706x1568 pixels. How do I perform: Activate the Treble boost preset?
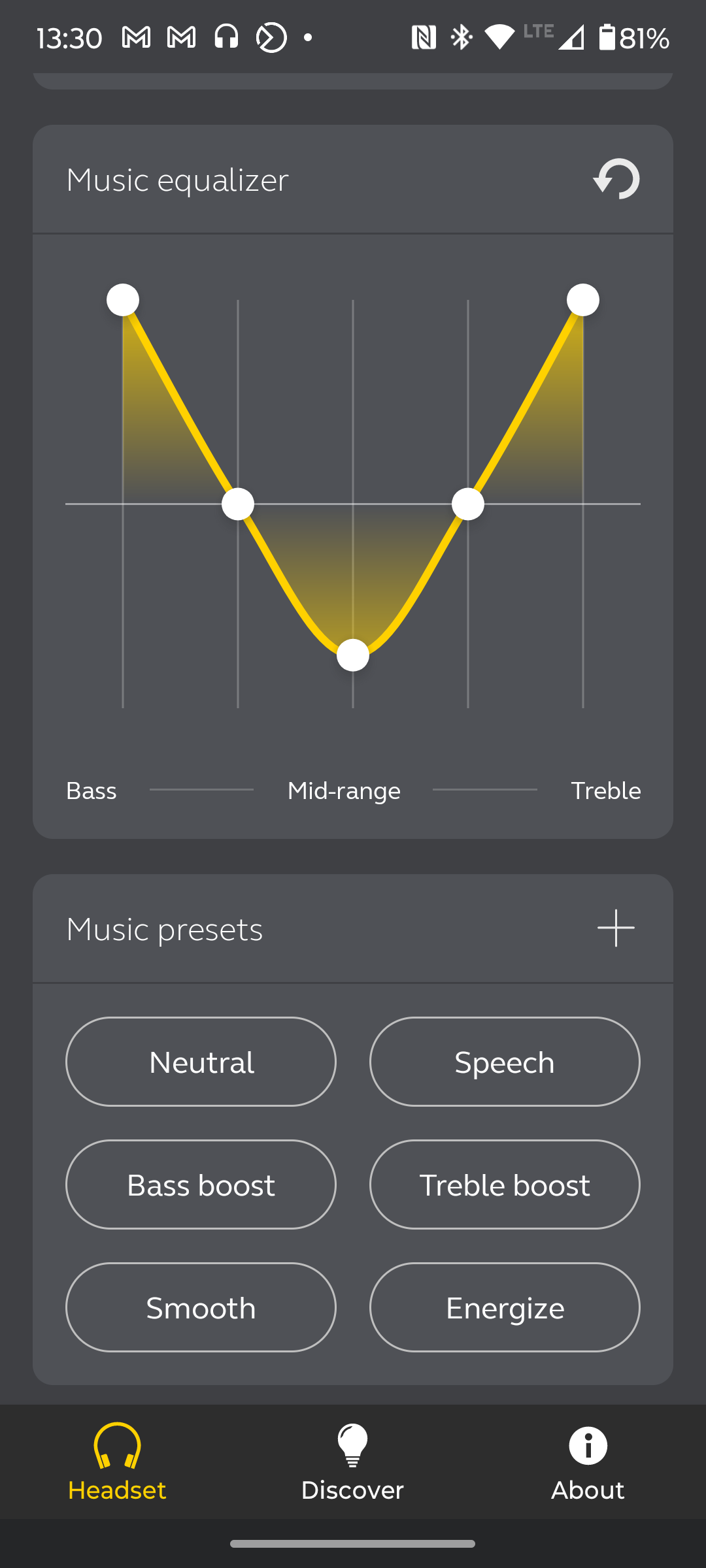point(505,1184)
